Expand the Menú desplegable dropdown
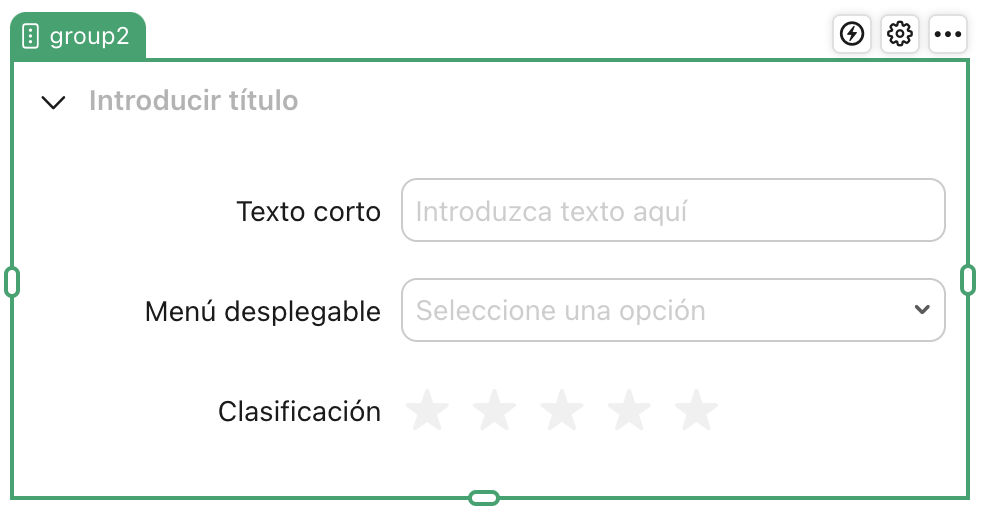The width and height of the screenshot is (982, 514). [672, 310]
